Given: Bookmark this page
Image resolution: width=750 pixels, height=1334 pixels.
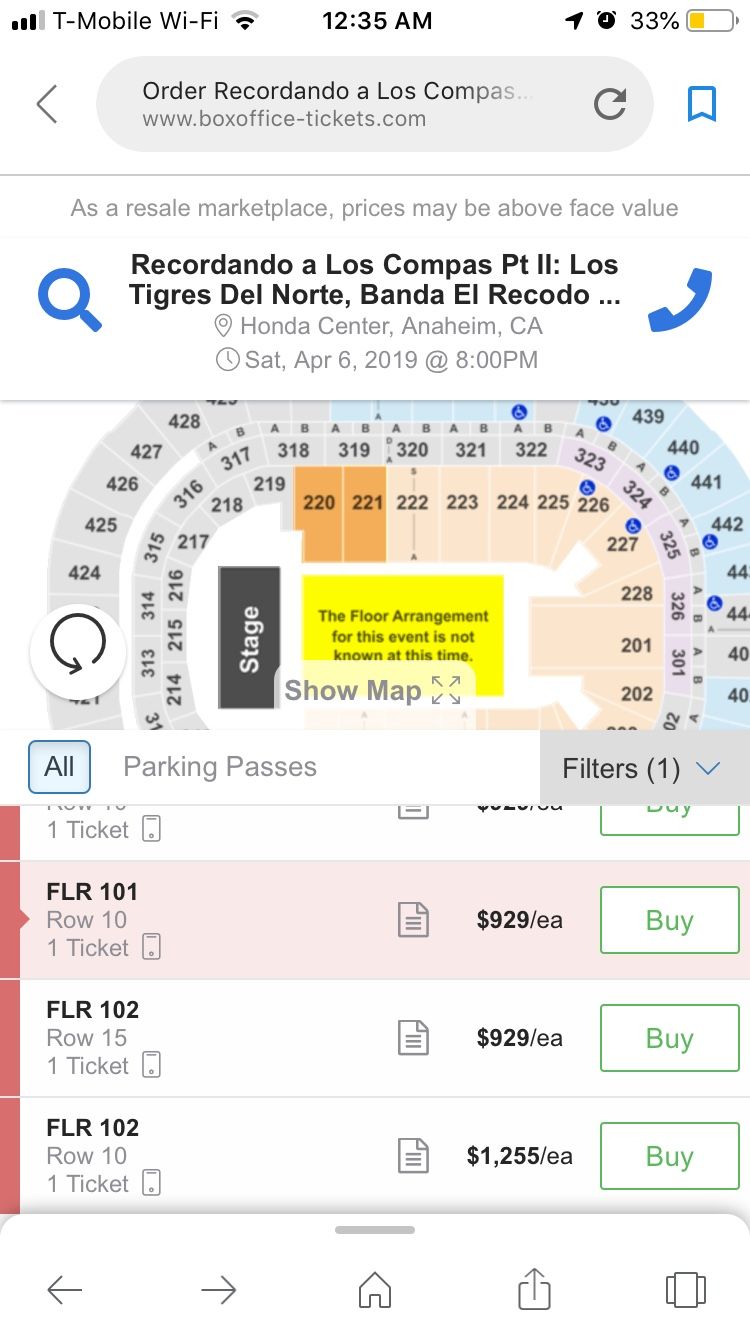Looking at the screenshot, I should point(702,104).
